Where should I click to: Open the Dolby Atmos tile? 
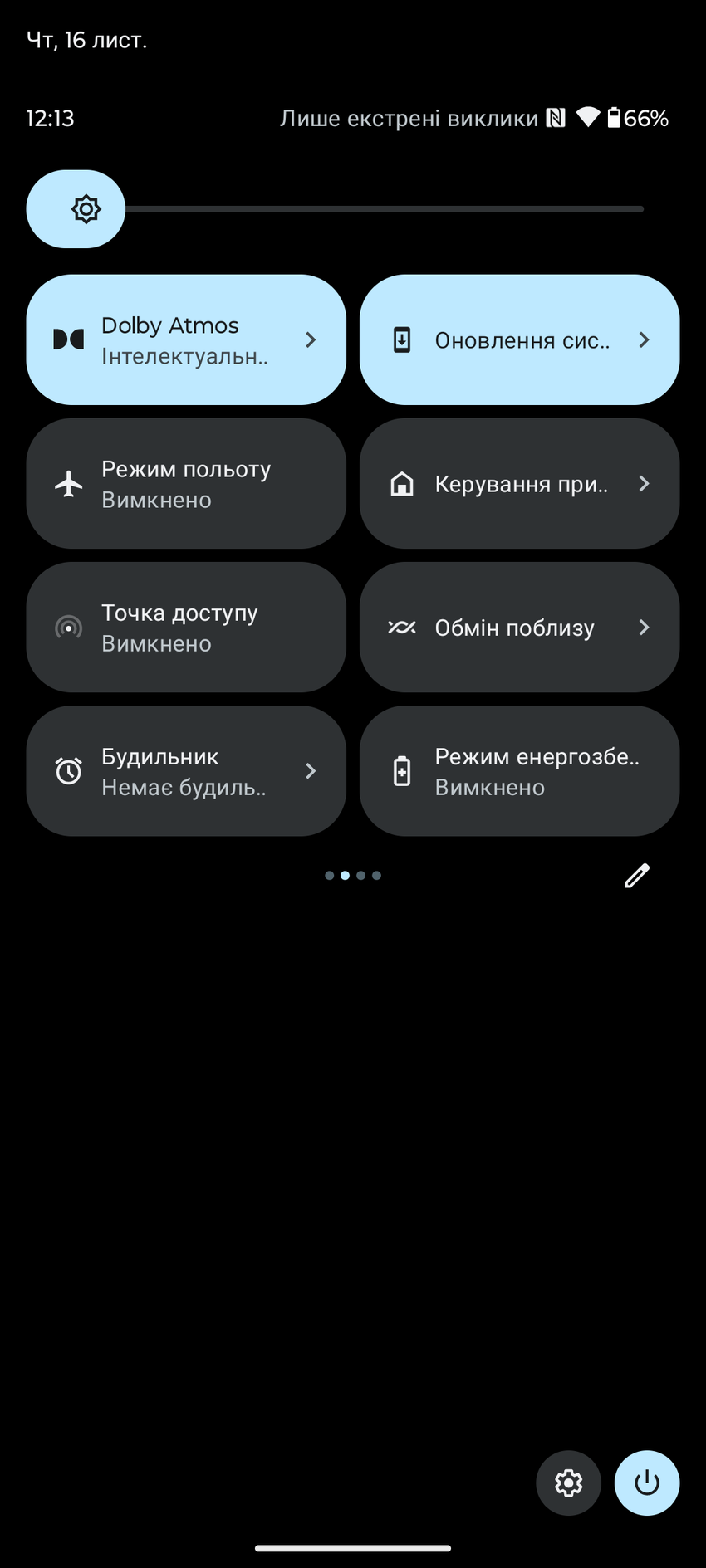click(186, 339)
